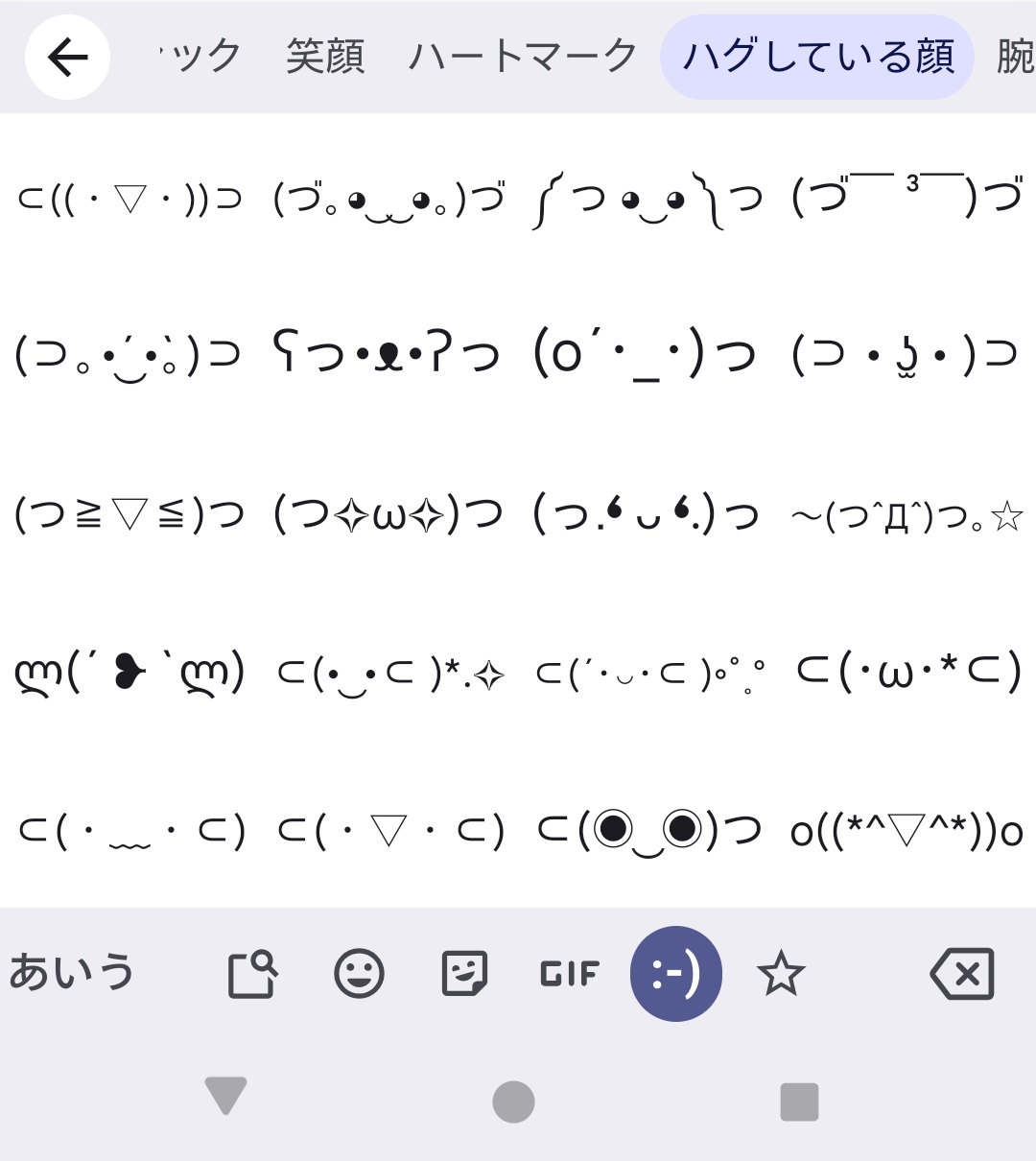Open the GIF search panel
The image size is (1036, 1161).
(x=570, y=973)
